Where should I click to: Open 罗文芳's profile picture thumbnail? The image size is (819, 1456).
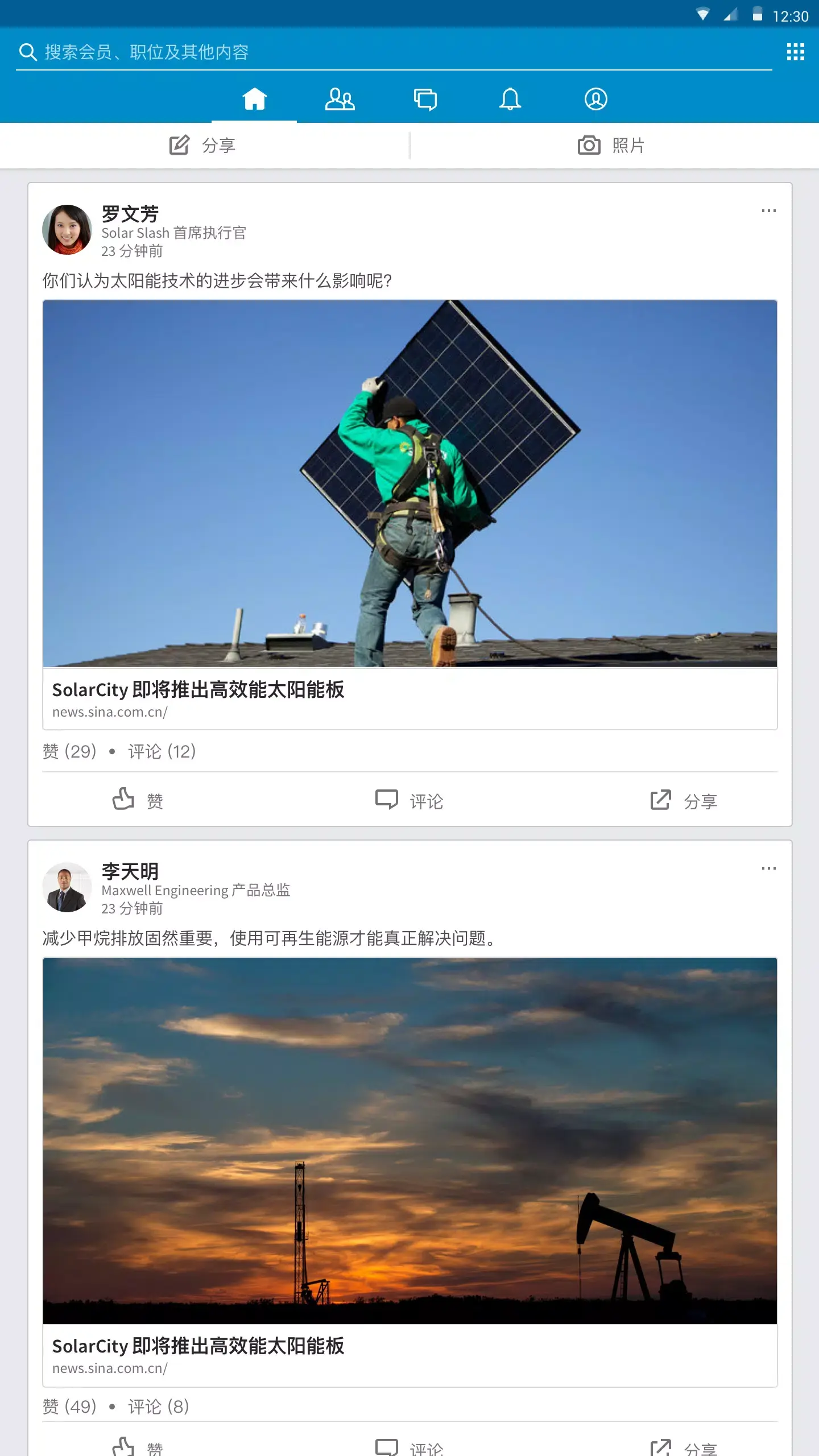pos(67,230)
